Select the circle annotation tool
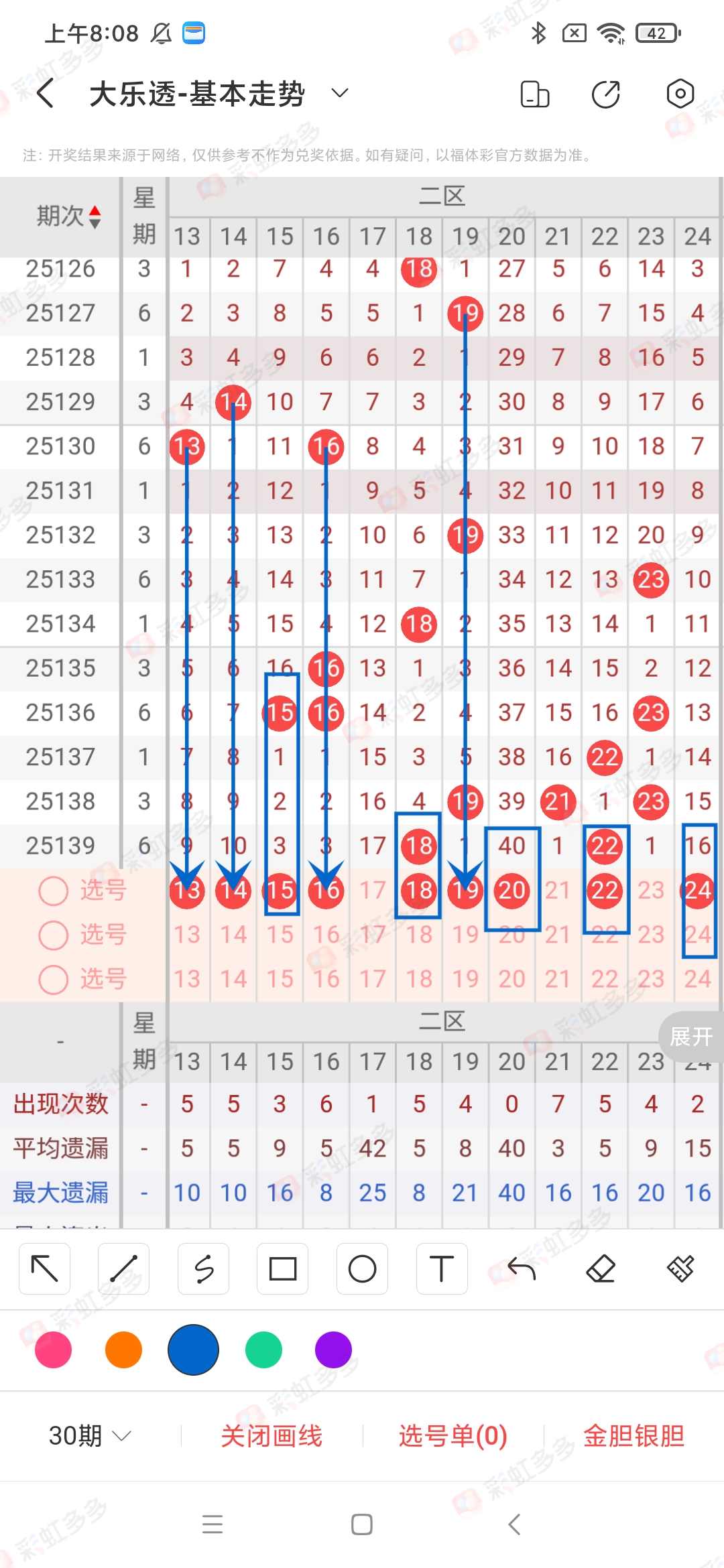 click(362, 1268)
